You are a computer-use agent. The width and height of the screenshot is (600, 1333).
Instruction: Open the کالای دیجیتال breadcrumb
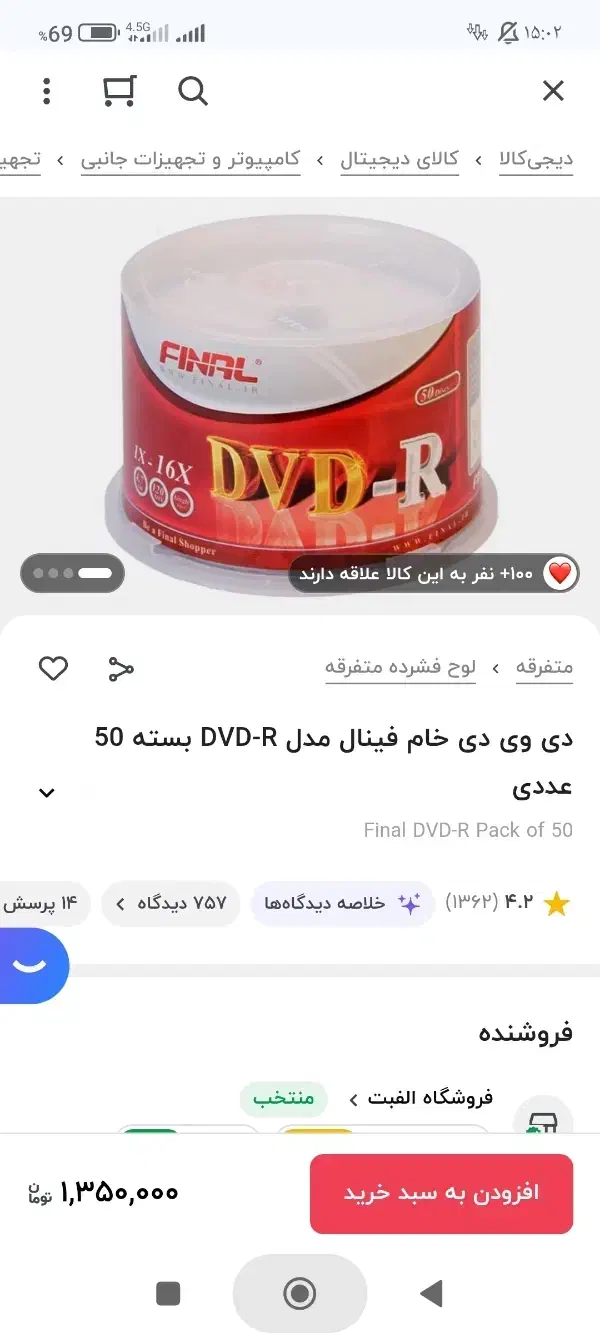click(x=400, y=160)
